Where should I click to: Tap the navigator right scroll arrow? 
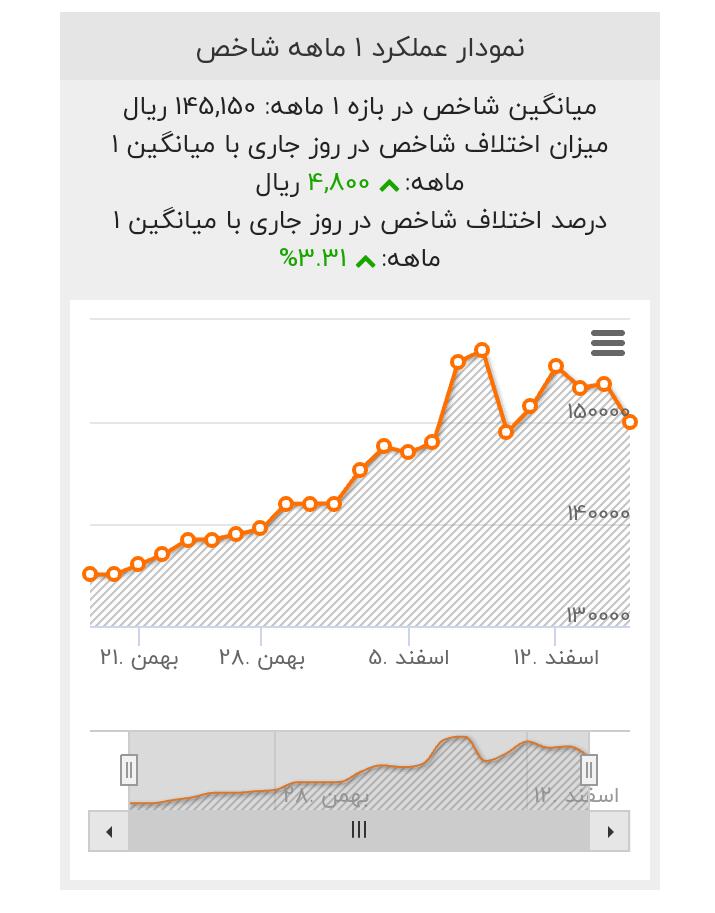(610, 831)
